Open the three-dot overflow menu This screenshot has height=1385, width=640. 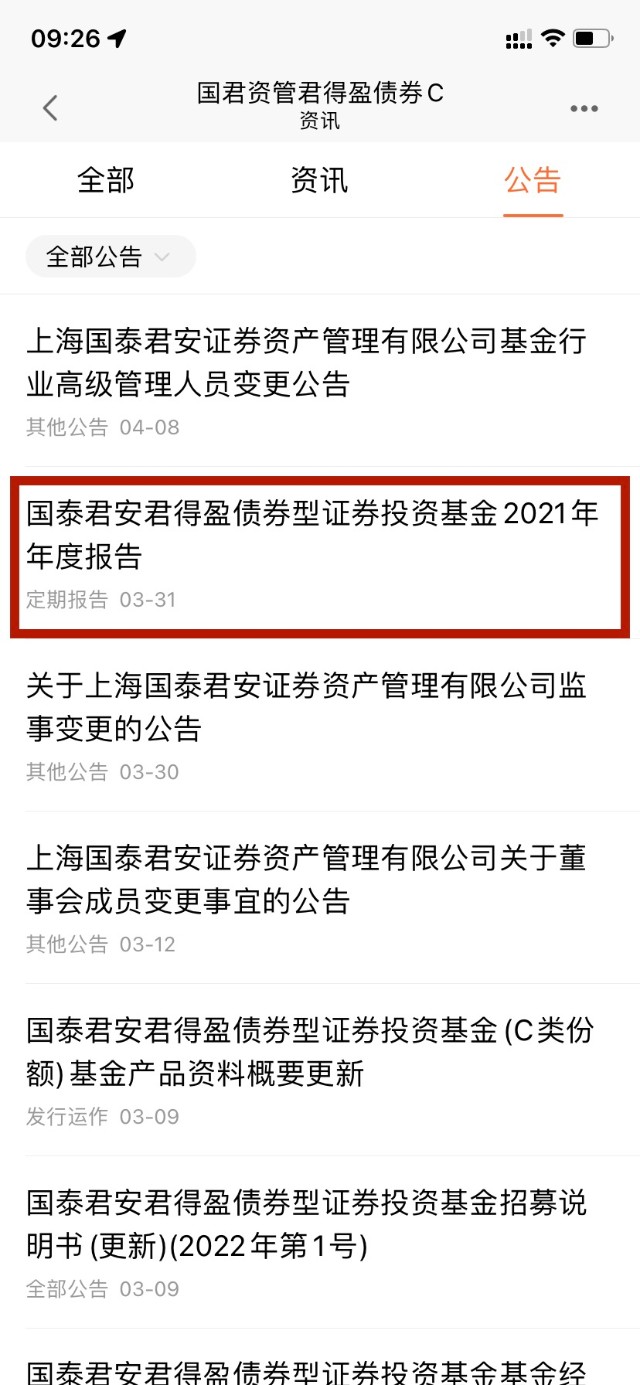[x=584, y=108]
